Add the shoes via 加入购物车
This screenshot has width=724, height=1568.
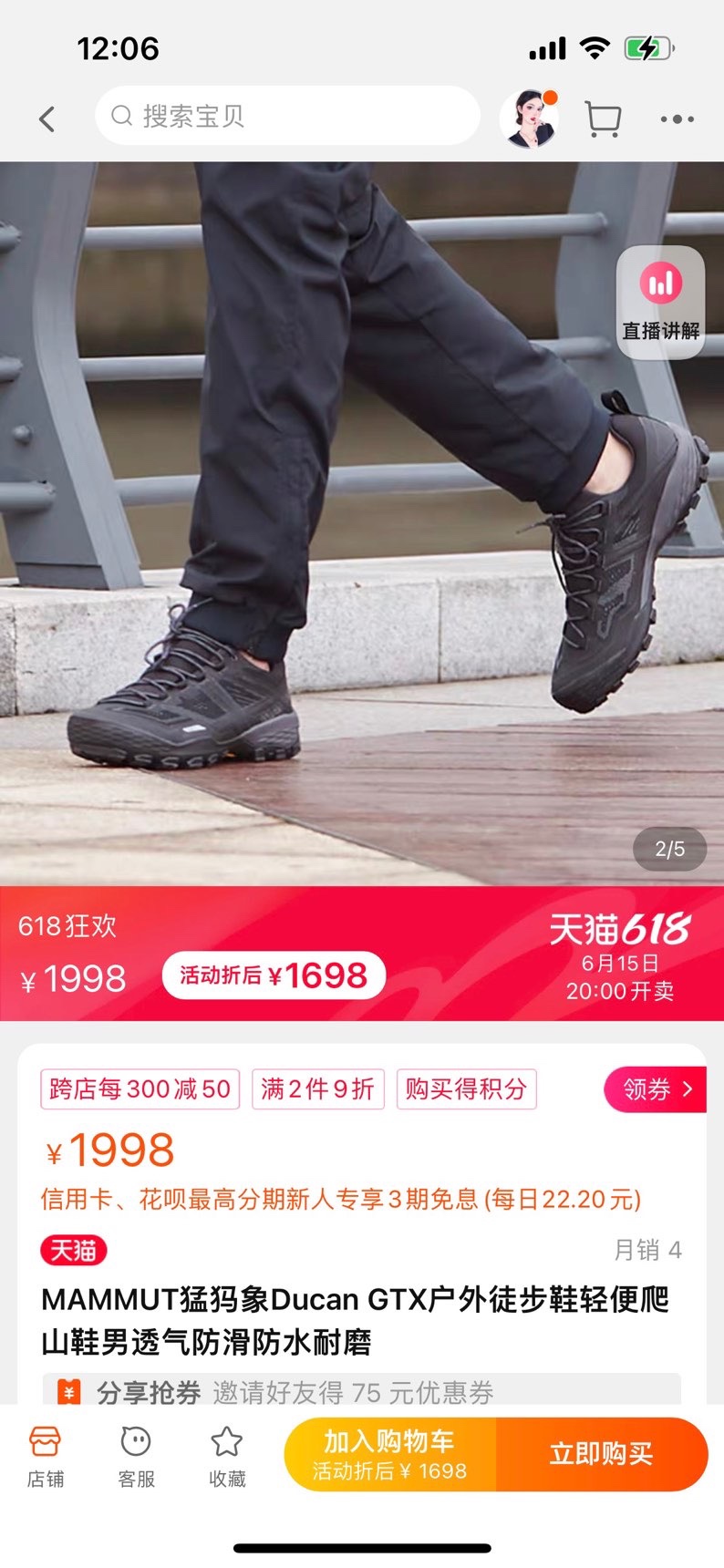[x=390, y=1454]
